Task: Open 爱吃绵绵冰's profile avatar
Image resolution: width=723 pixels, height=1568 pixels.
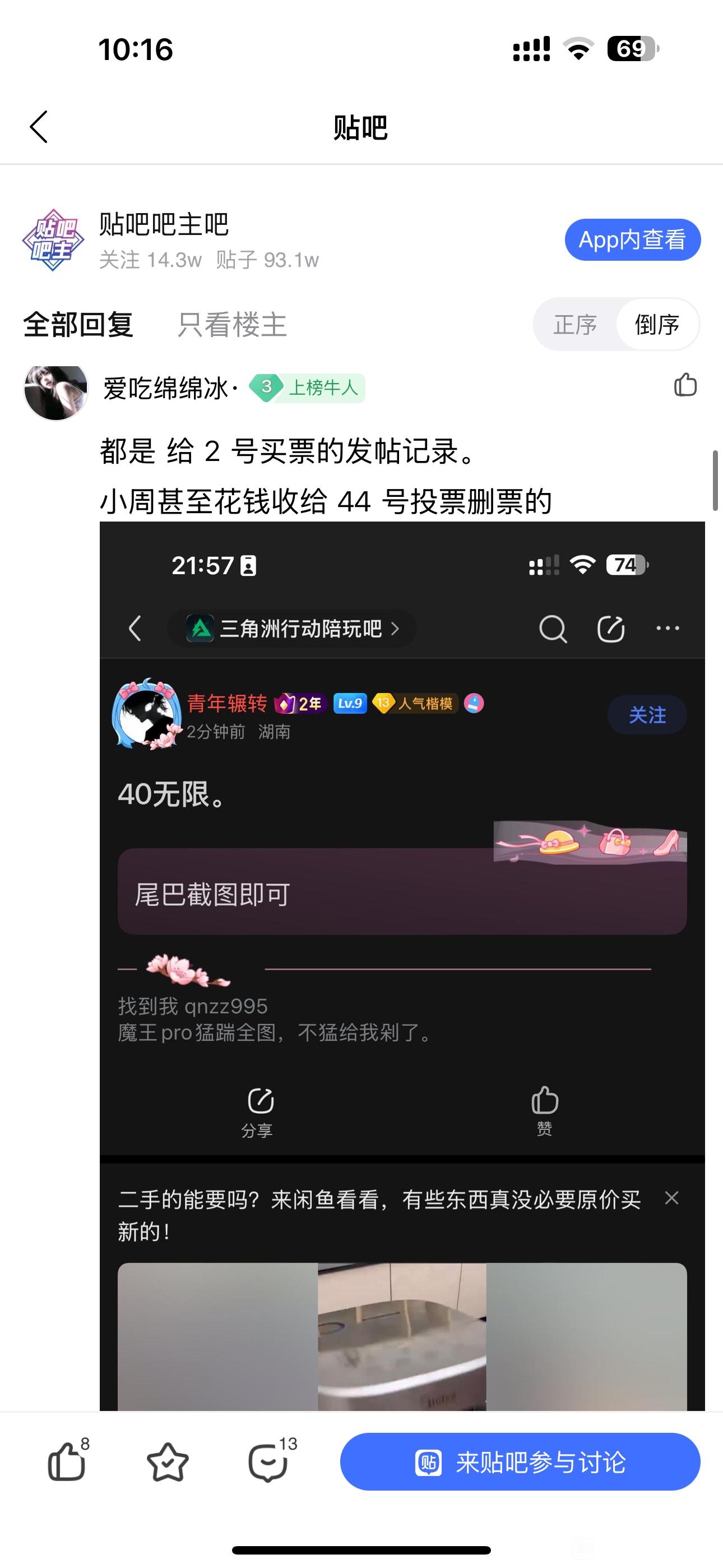Action: pos(56,391)
